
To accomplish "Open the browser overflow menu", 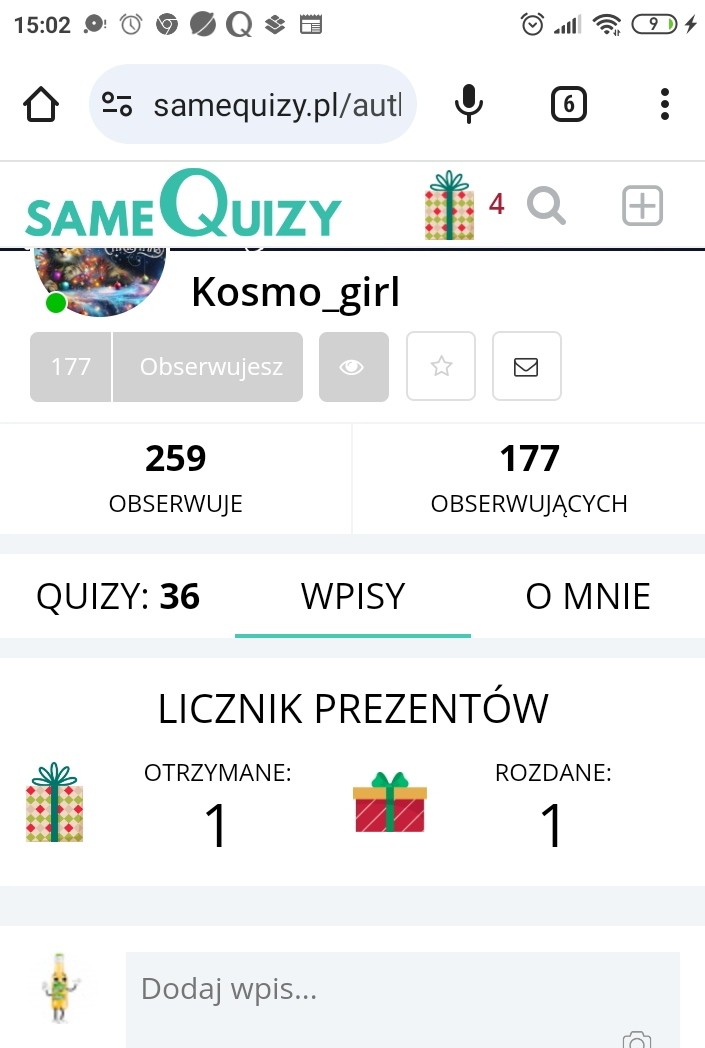I will (x=665, y=104).
